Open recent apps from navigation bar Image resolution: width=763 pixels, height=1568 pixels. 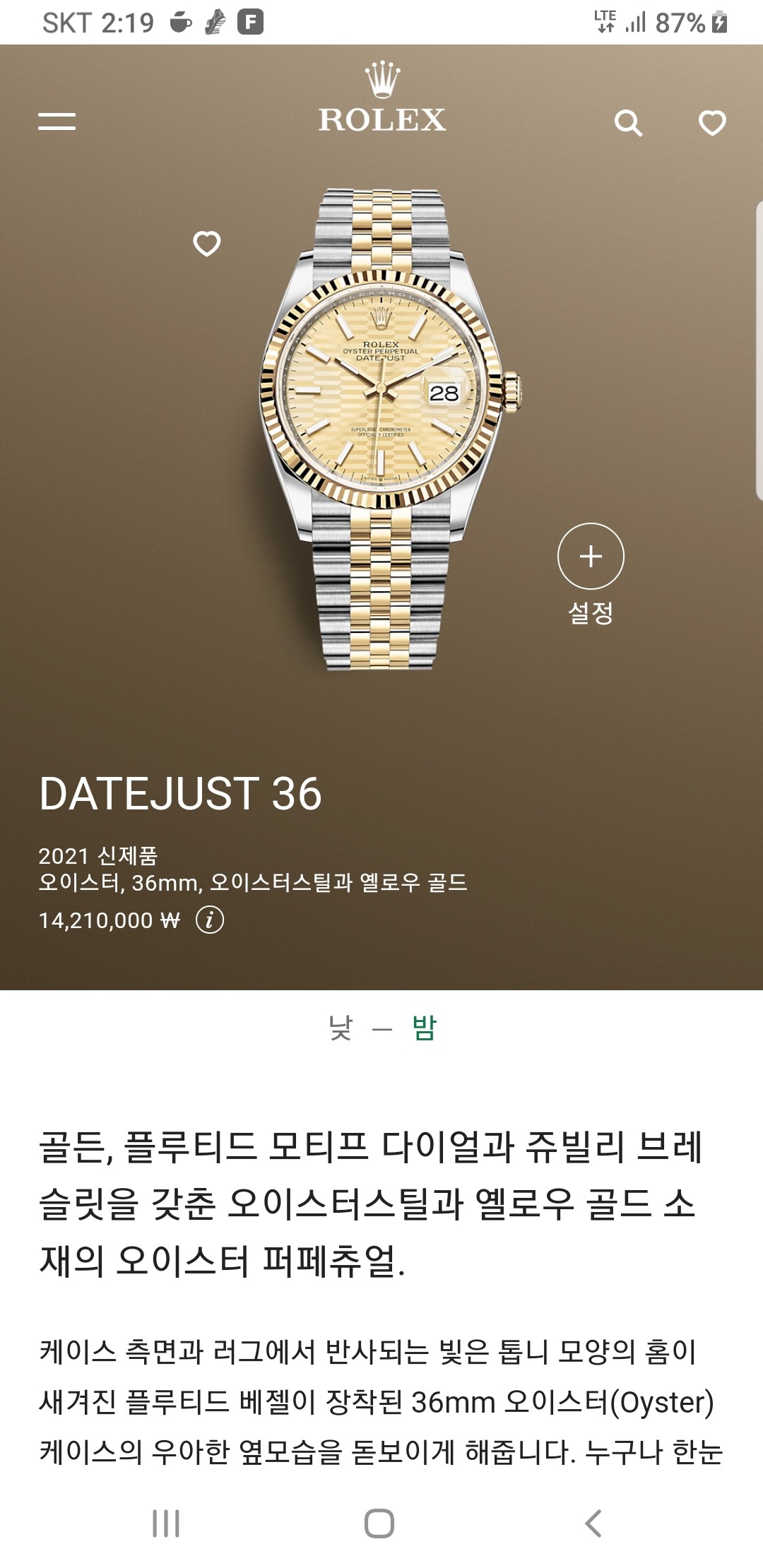tap(167, 1524)
